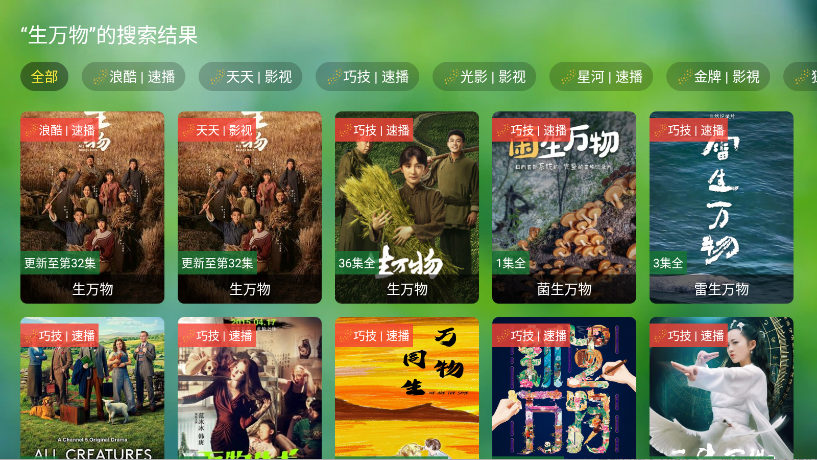Image resolution: width=817 pixels, height=460 pixels.
Task: Select the 全部 filter chip
Action: pos(44,77)
